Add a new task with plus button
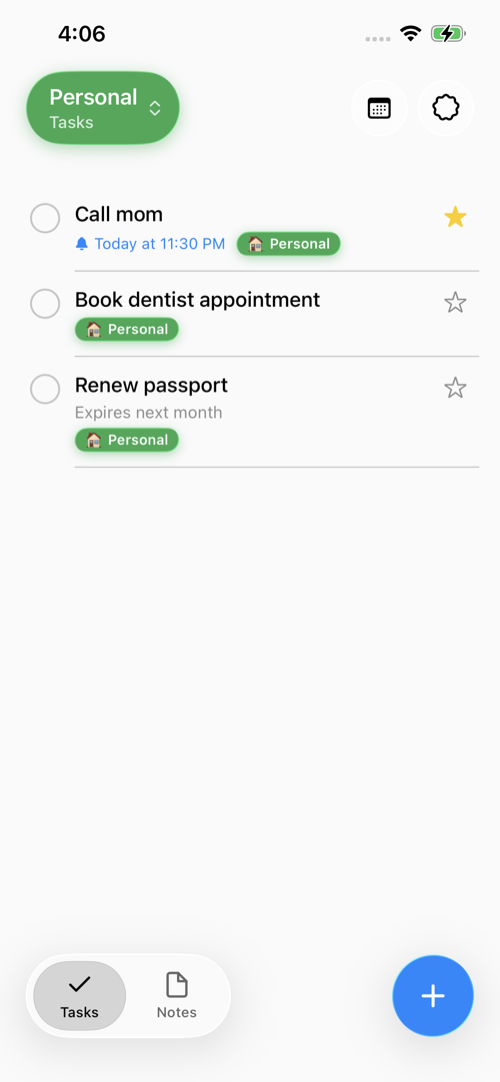The image size is (500, 1082). coord(433,996)
